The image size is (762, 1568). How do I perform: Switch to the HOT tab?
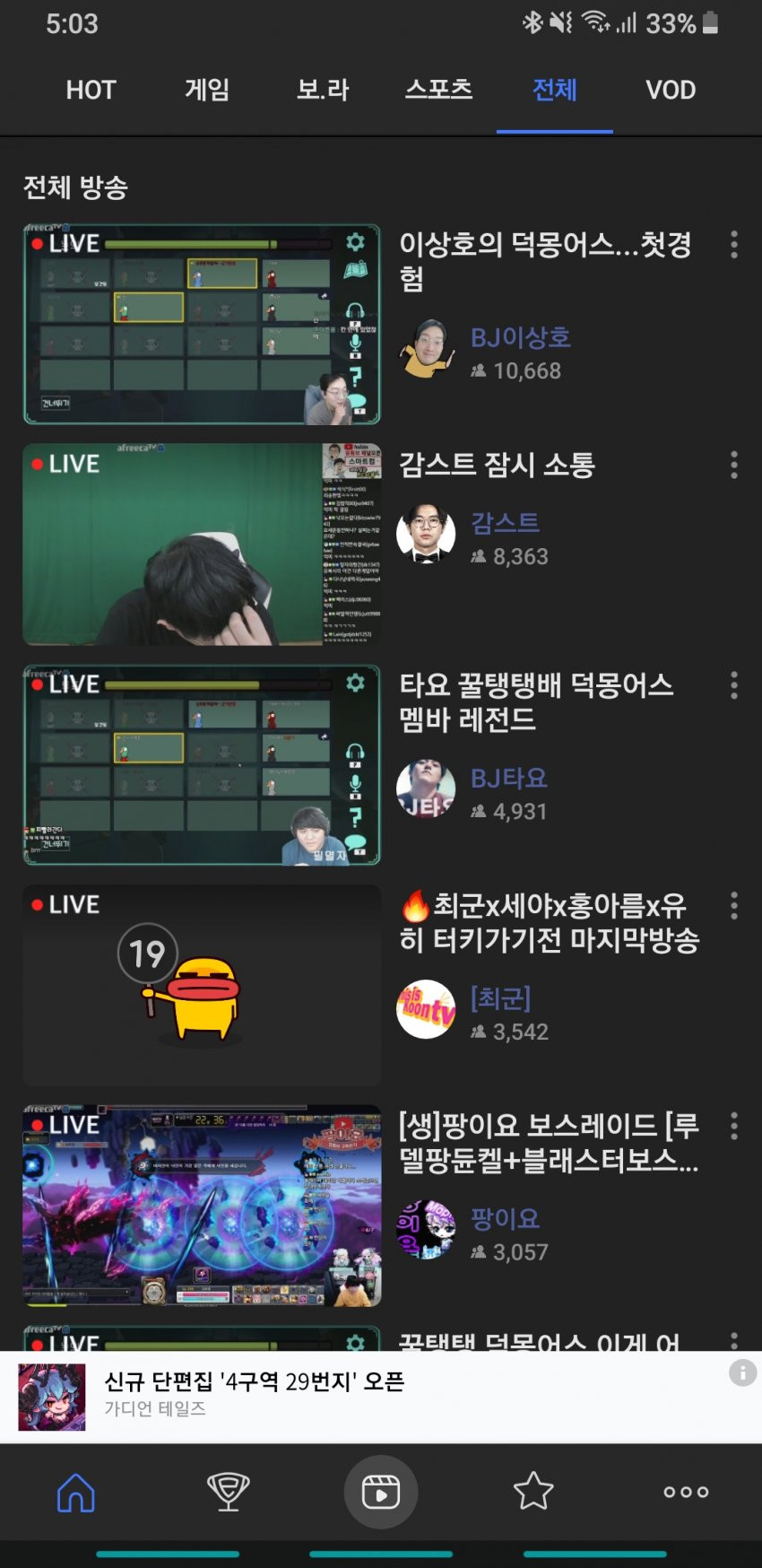(x=91, y=90)
